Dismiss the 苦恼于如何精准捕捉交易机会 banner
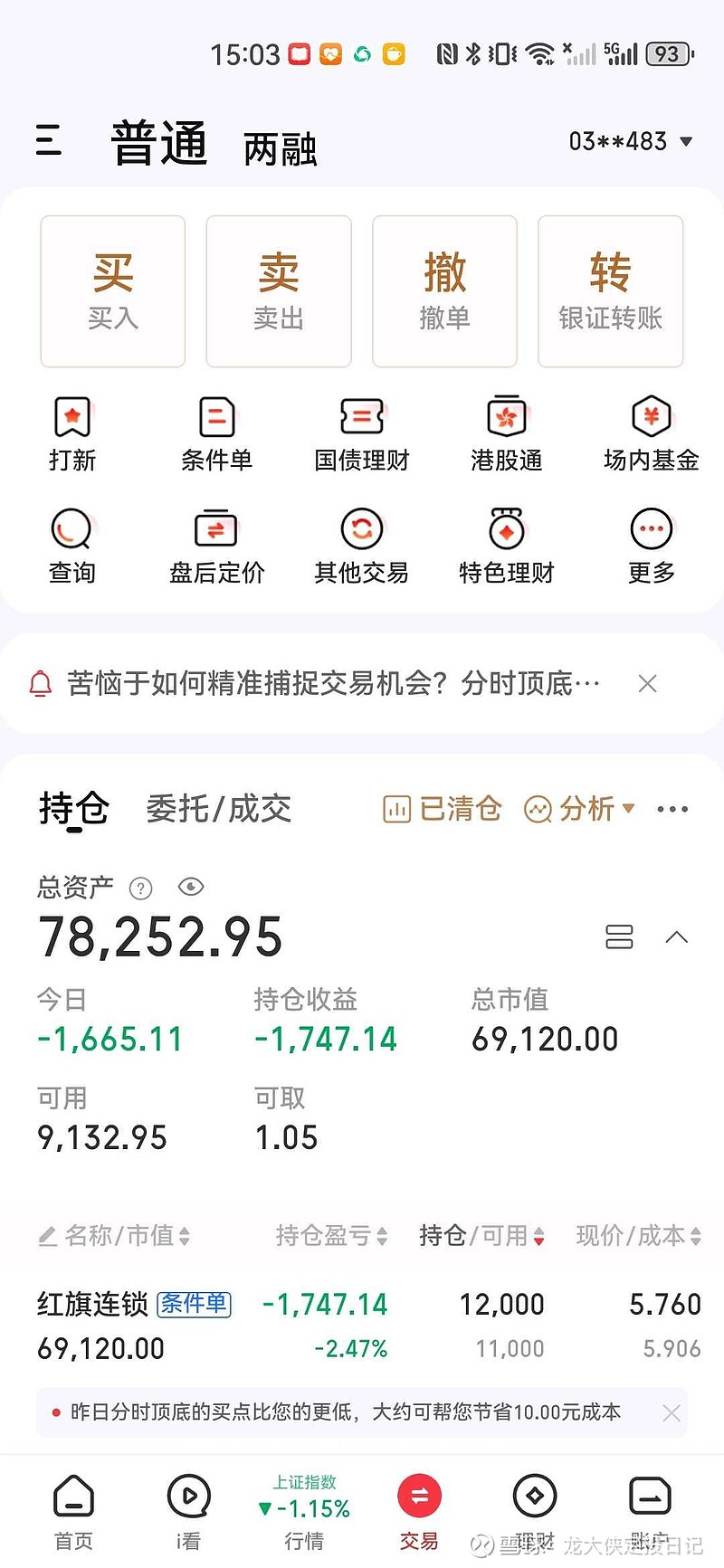 click(x=647, y=684)
